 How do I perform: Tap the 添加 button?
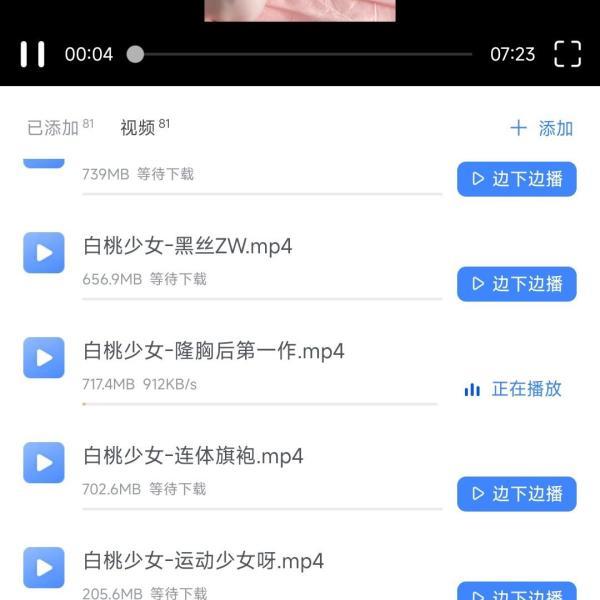pos(541,128)
